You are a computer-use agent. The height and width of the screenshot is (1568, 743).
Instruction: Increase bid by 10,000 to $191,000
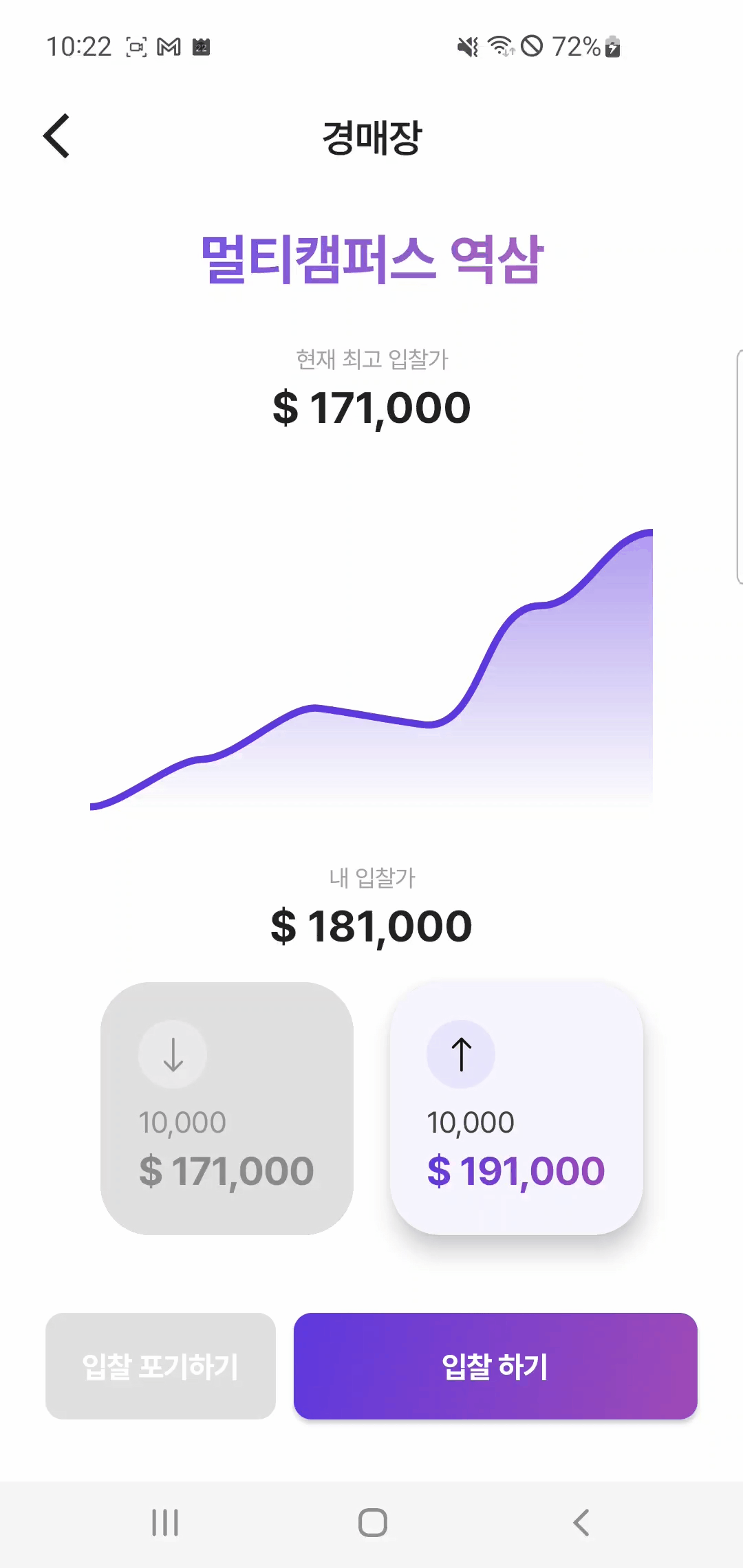click(x=516, y=1108)
